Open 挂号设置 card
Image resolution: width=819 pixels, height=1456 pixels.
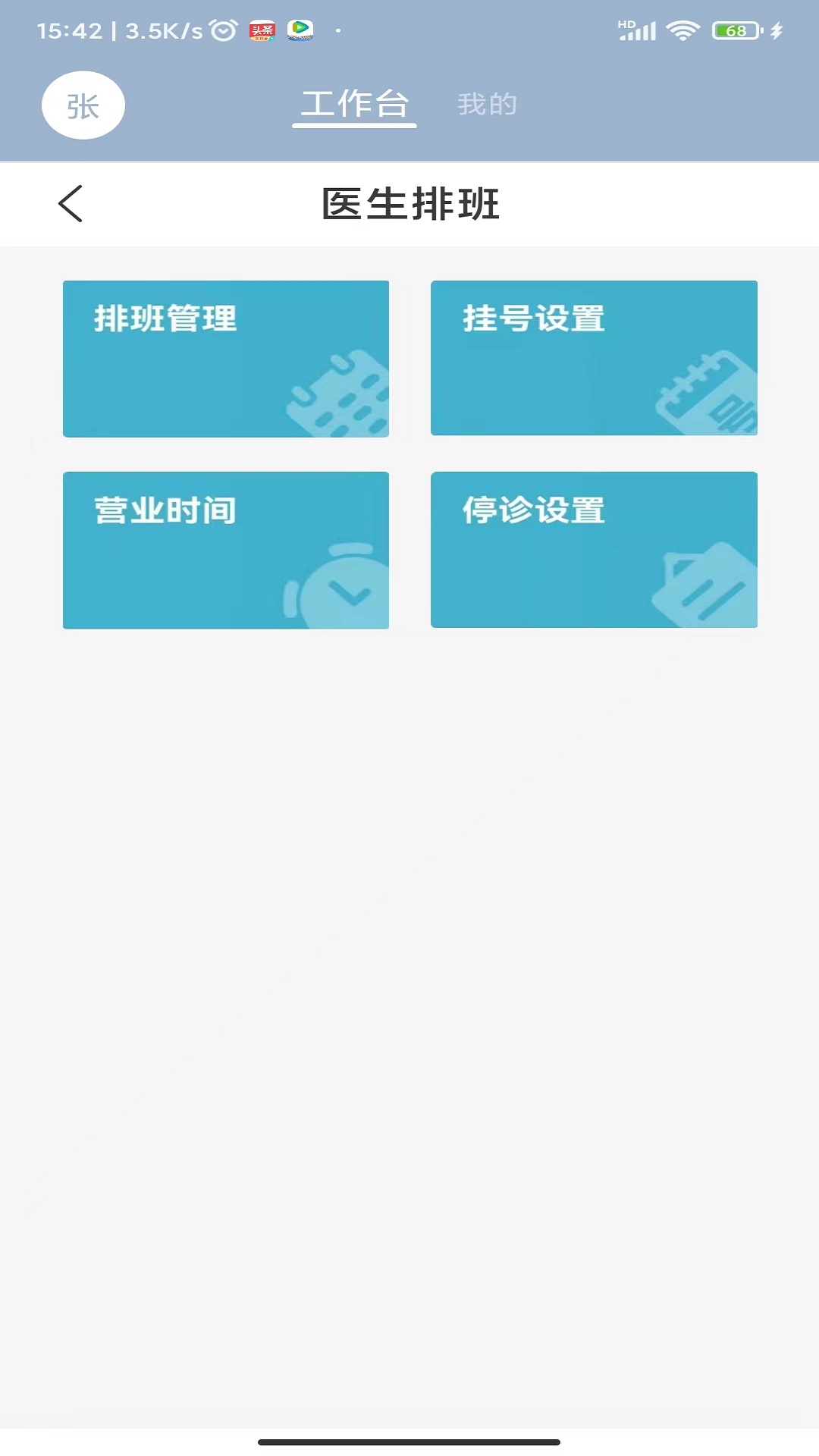594,358
